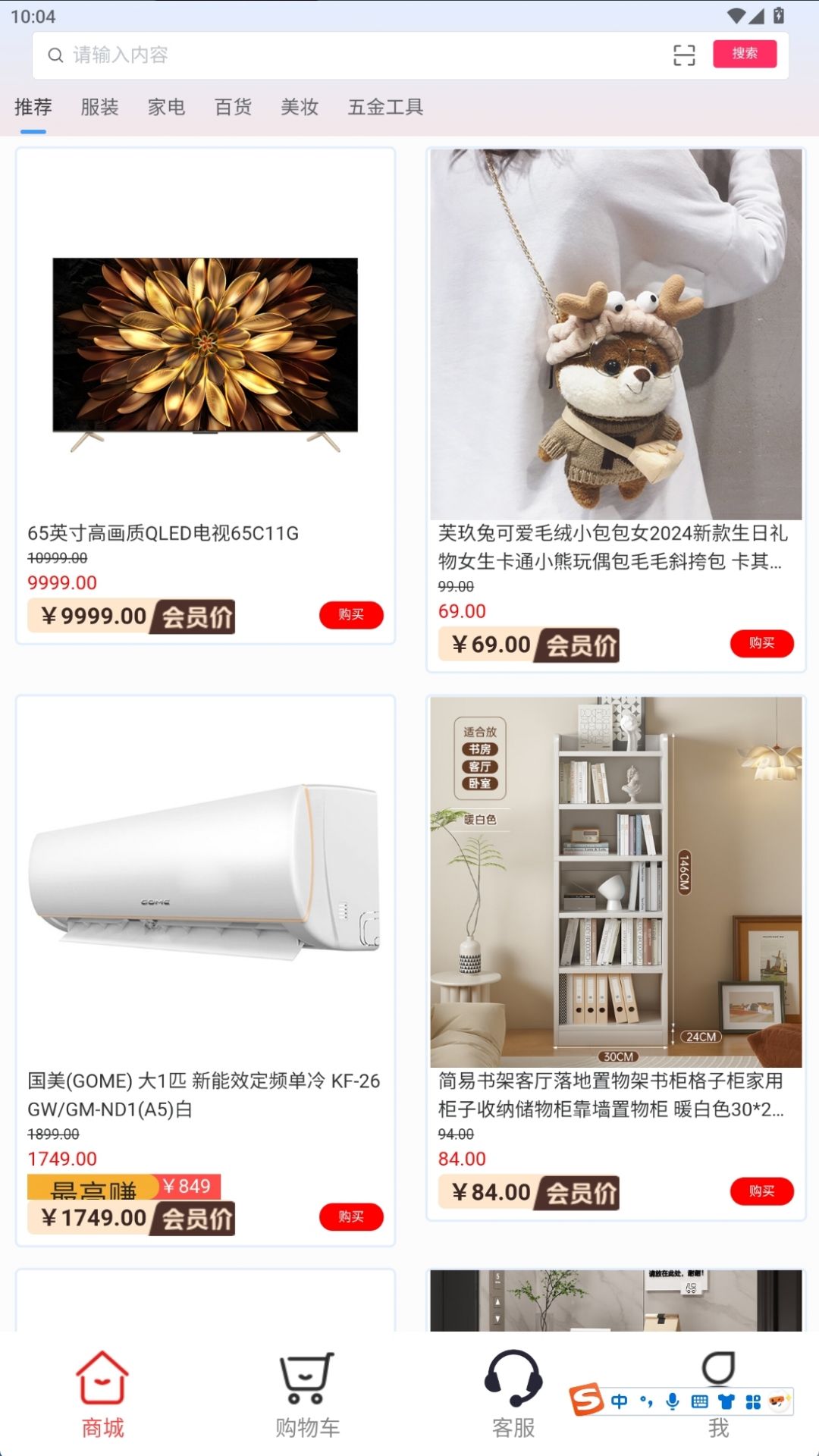Switch to the 家电 tab
This screenshot has width=819, height=1456.
point(166,107)
